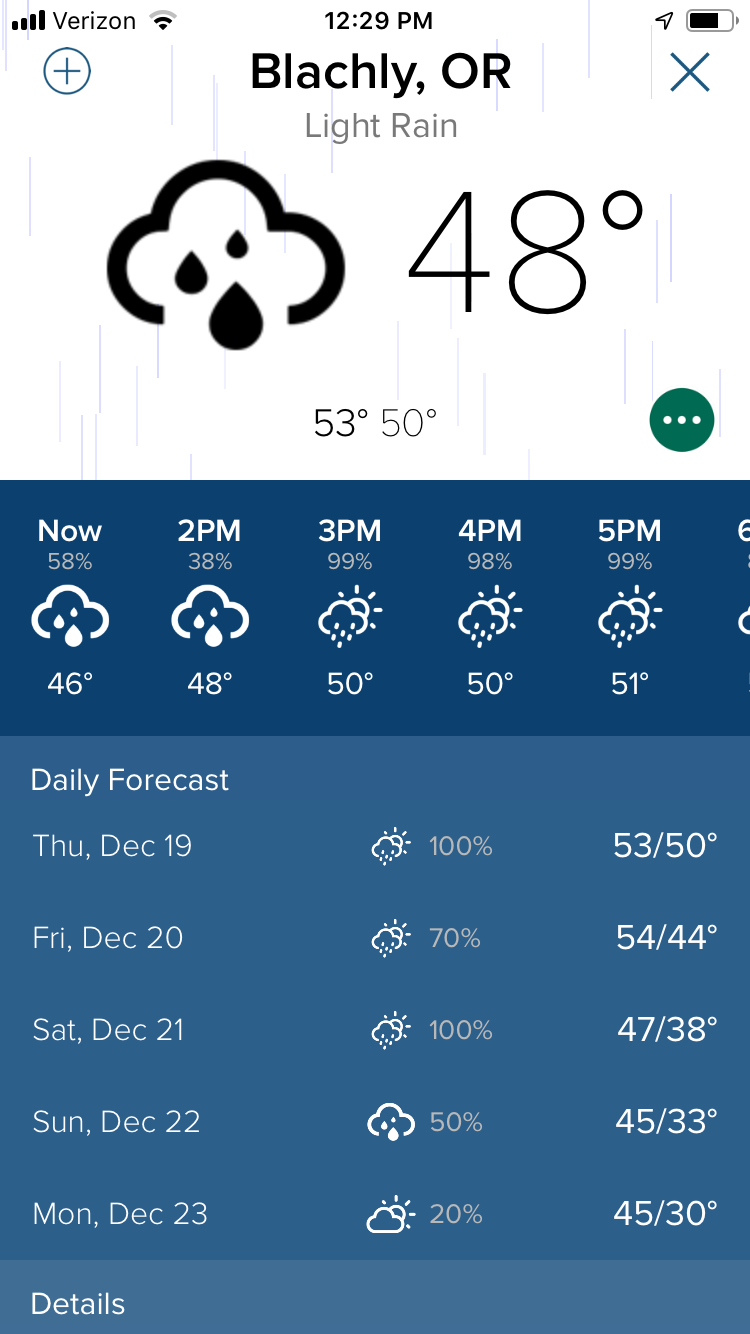The height and width of the screenshot is (1334, 750).
Task: Open the Sat, Dec 21 forecast
Action: [x=375, y=1030]
